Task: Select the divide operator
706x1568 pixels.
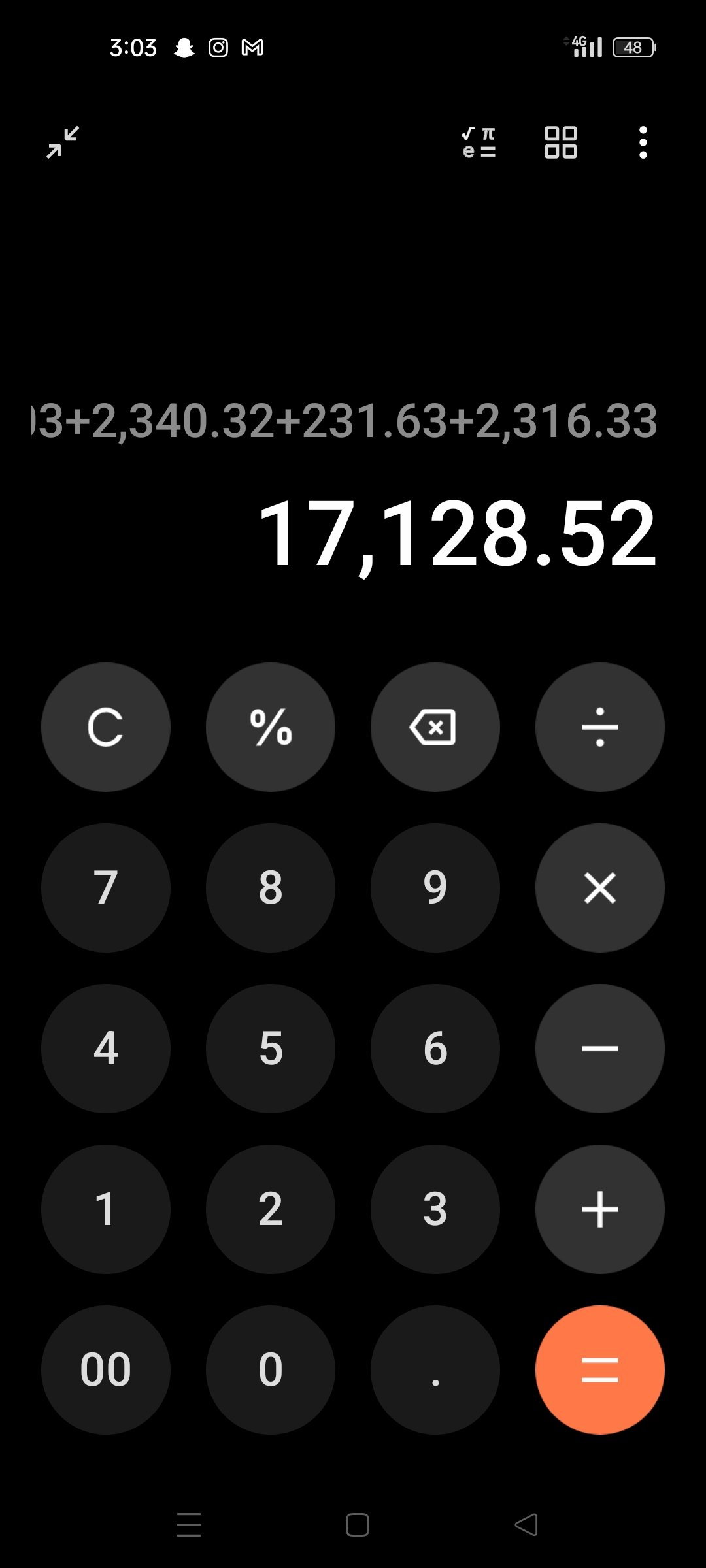Action: tap(600, 727)
